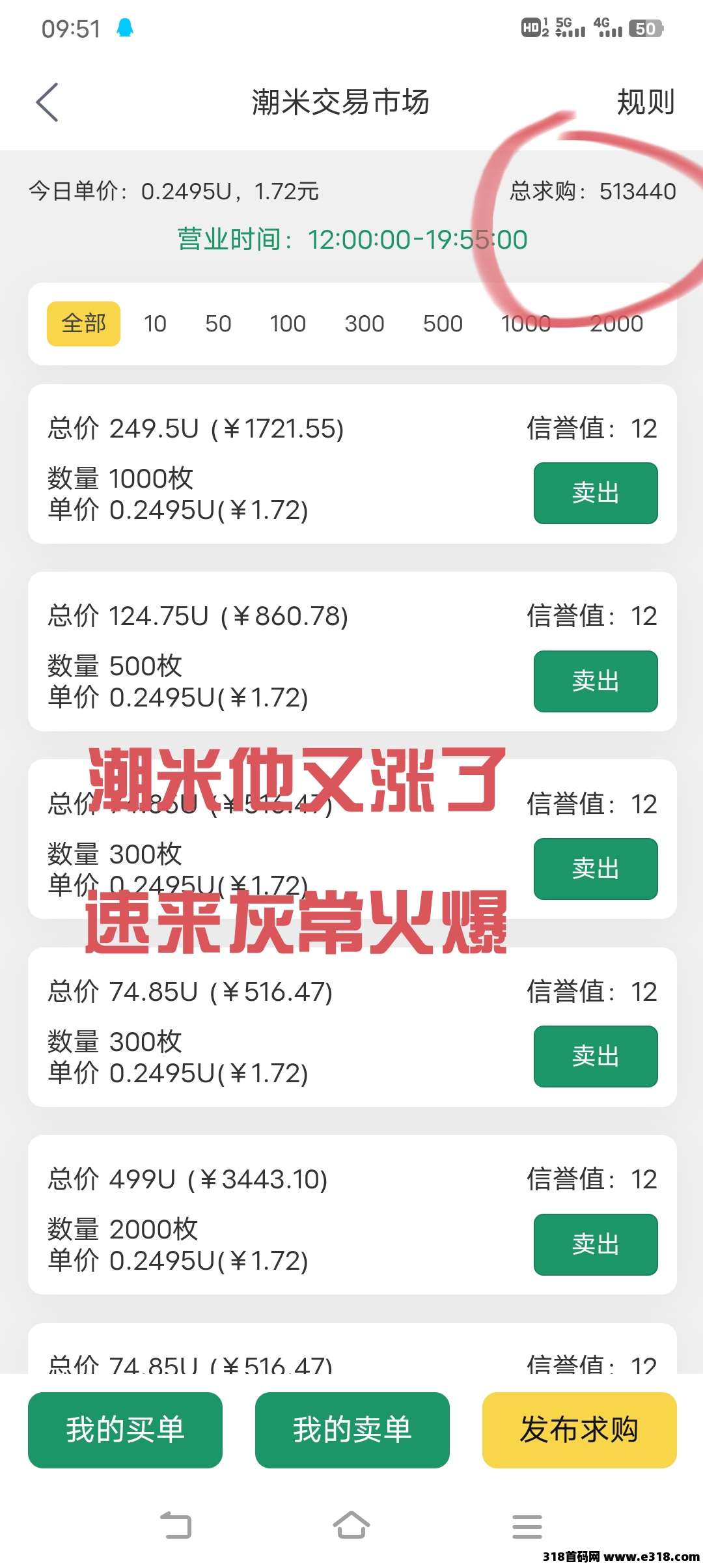The image size is (703, 1568).
Task: Open the hamburger menu in bottom navigation
Action: tap(527, 1522)
